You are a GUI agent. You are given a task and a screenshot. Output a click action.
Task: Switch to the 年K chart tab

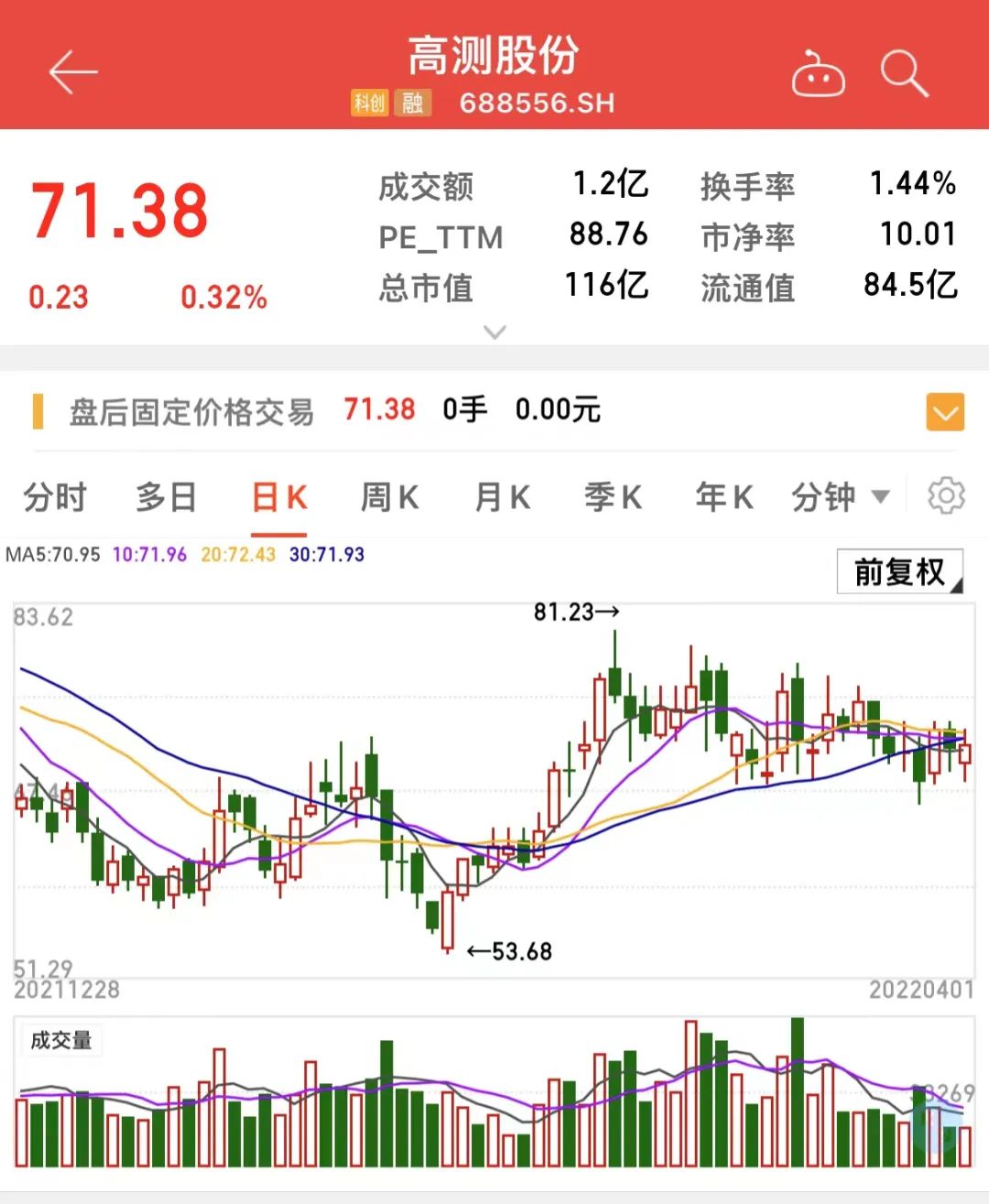(x=724, y=498)
